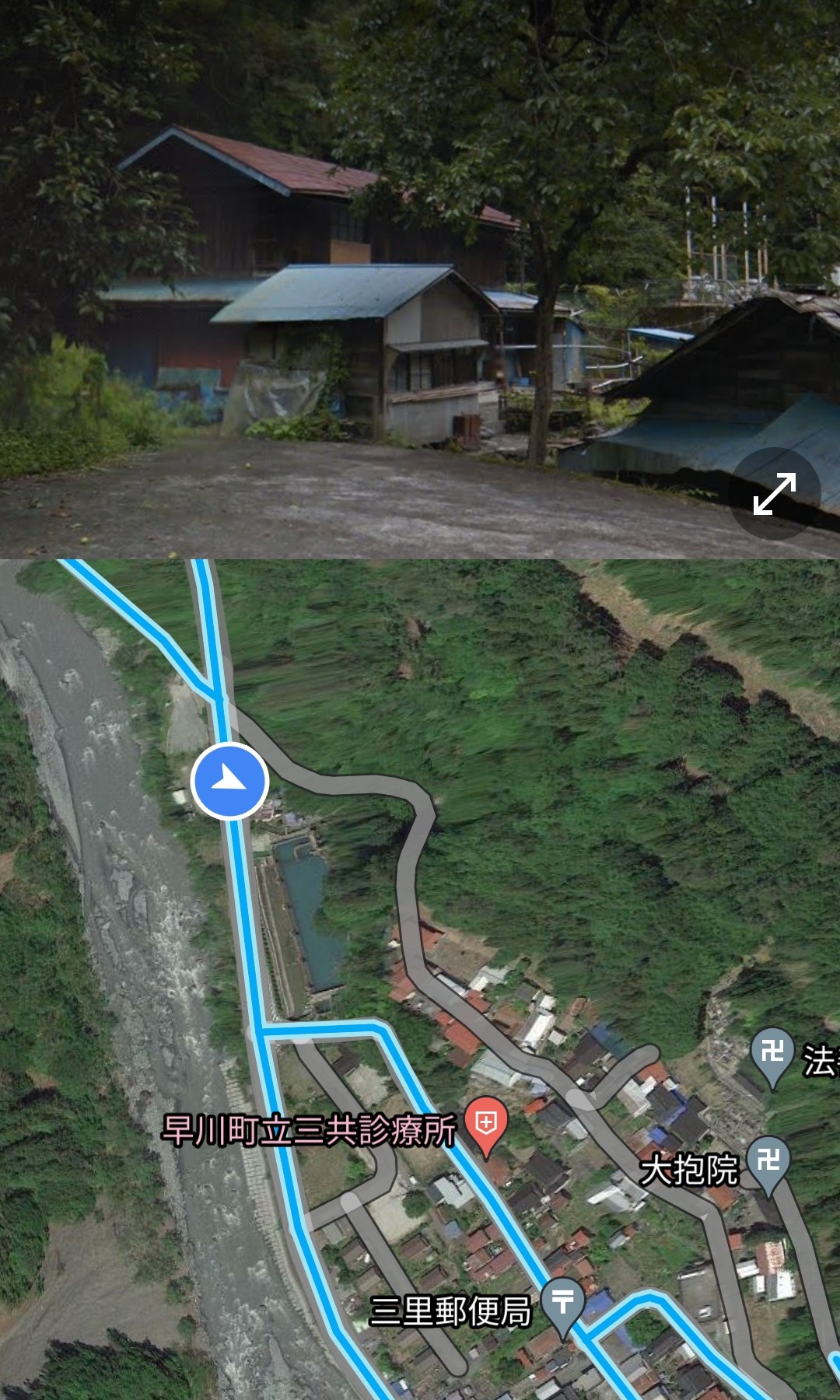Open the temple pin labeled 法
The image size is (840, 1400).
point(772,1054)
